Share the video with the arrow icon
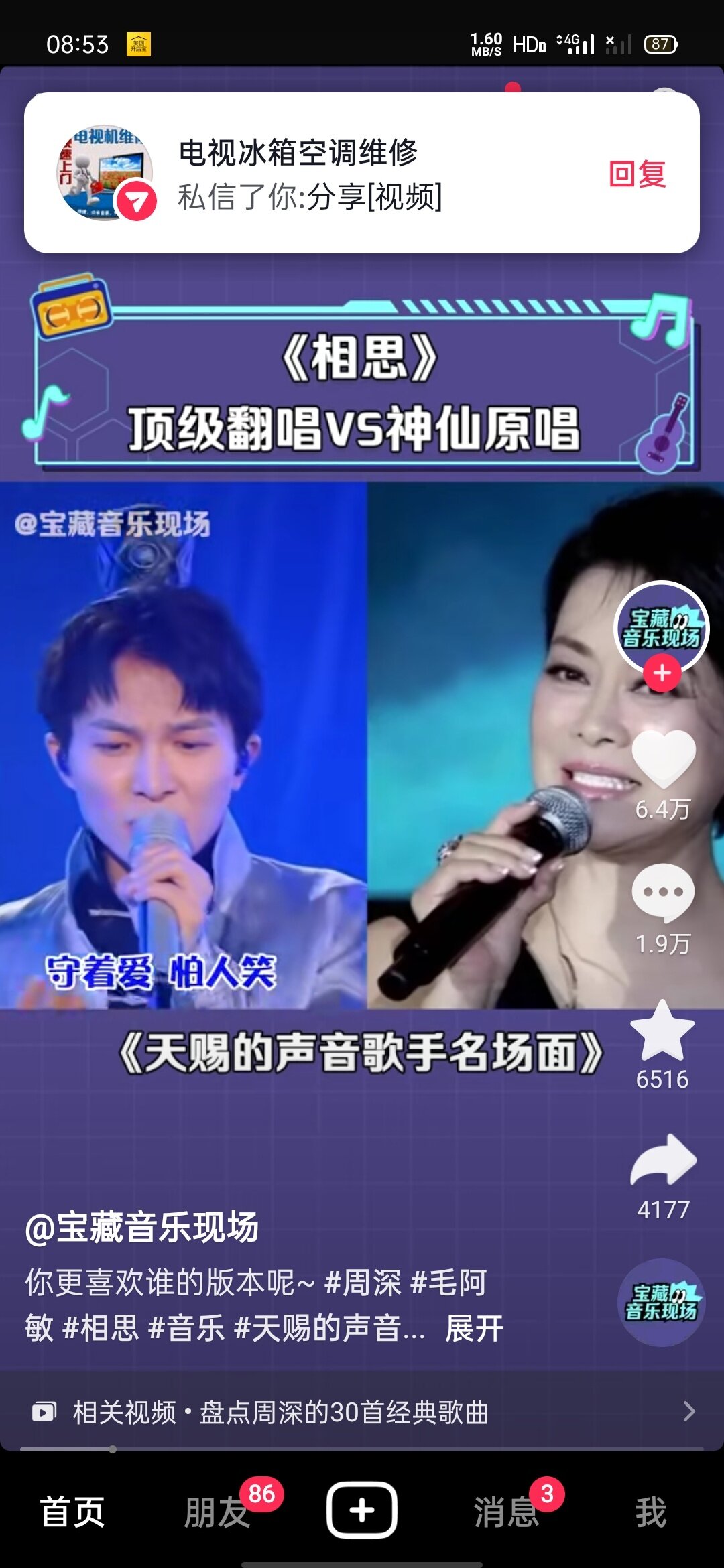The height and width of the screenshot is (1568, 724). (663, 1161)
